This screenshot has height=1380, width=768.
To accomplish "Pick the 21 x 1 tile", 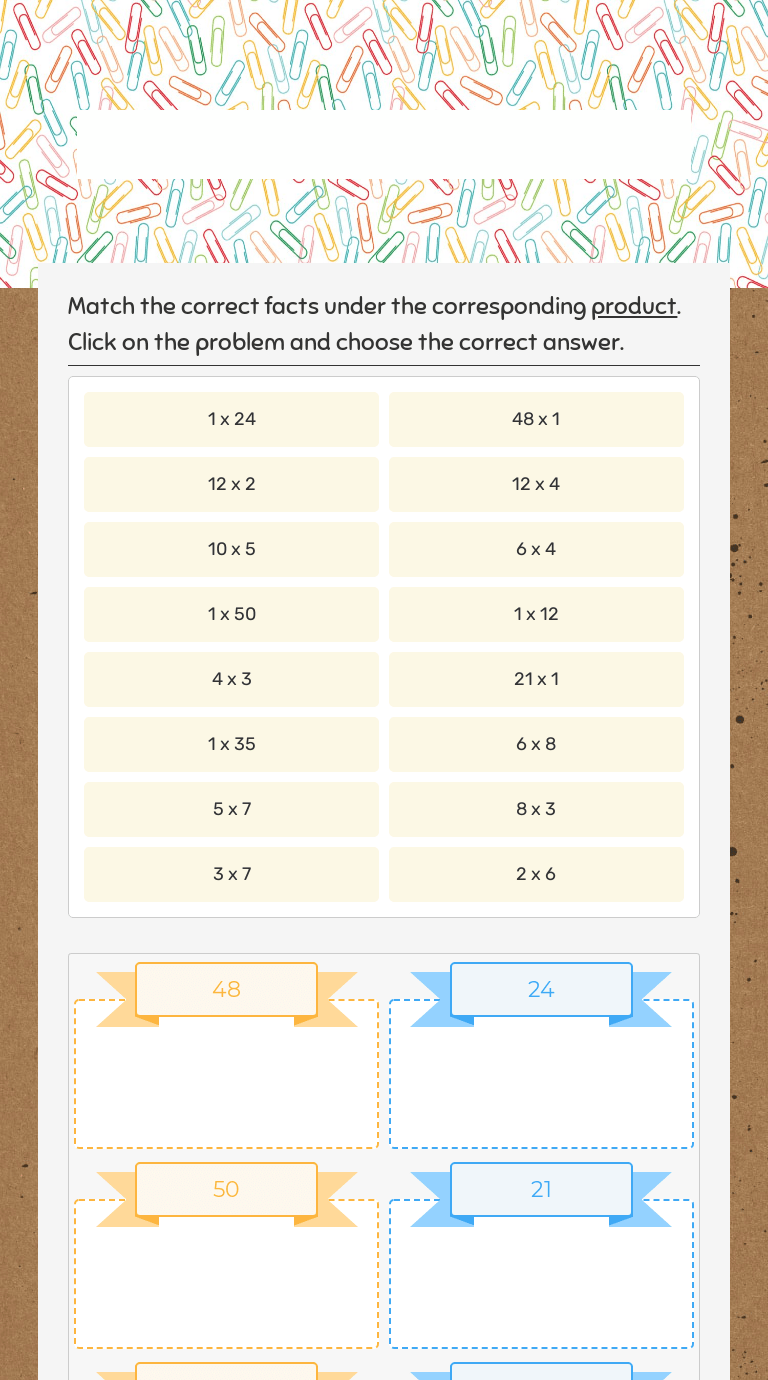I will click(536, 679).
